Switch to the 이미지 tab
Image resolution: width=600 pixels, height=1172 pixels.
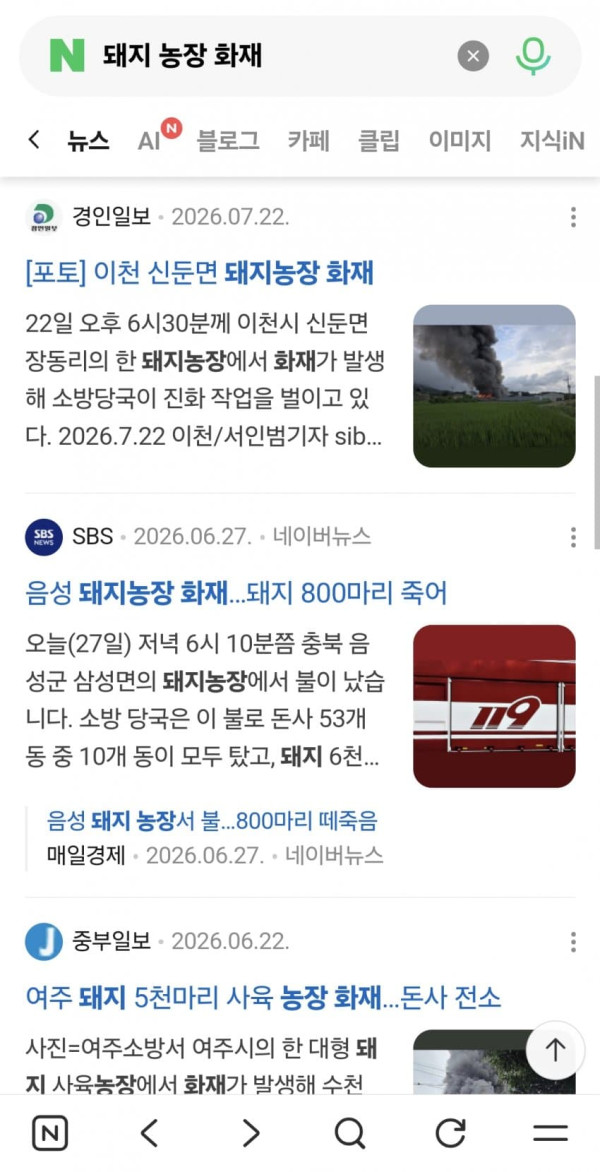click(x=460, y=140)
